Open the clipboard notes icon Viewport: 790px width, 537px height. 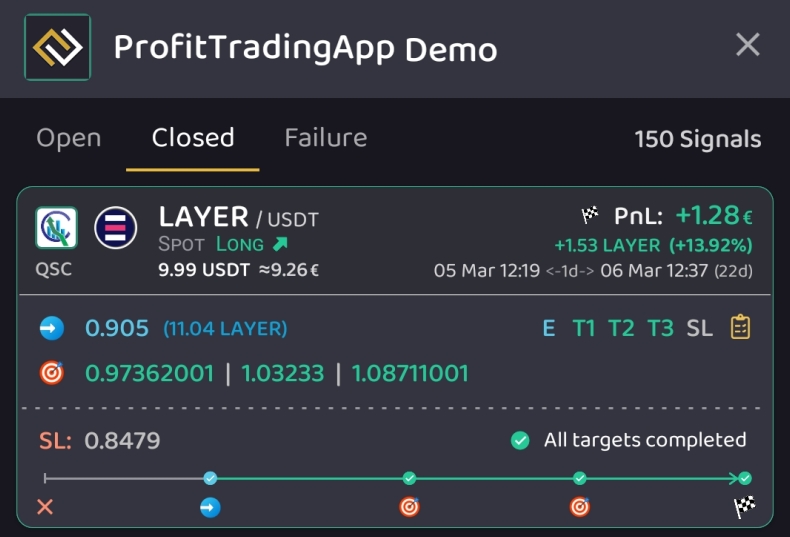(740, 328)
